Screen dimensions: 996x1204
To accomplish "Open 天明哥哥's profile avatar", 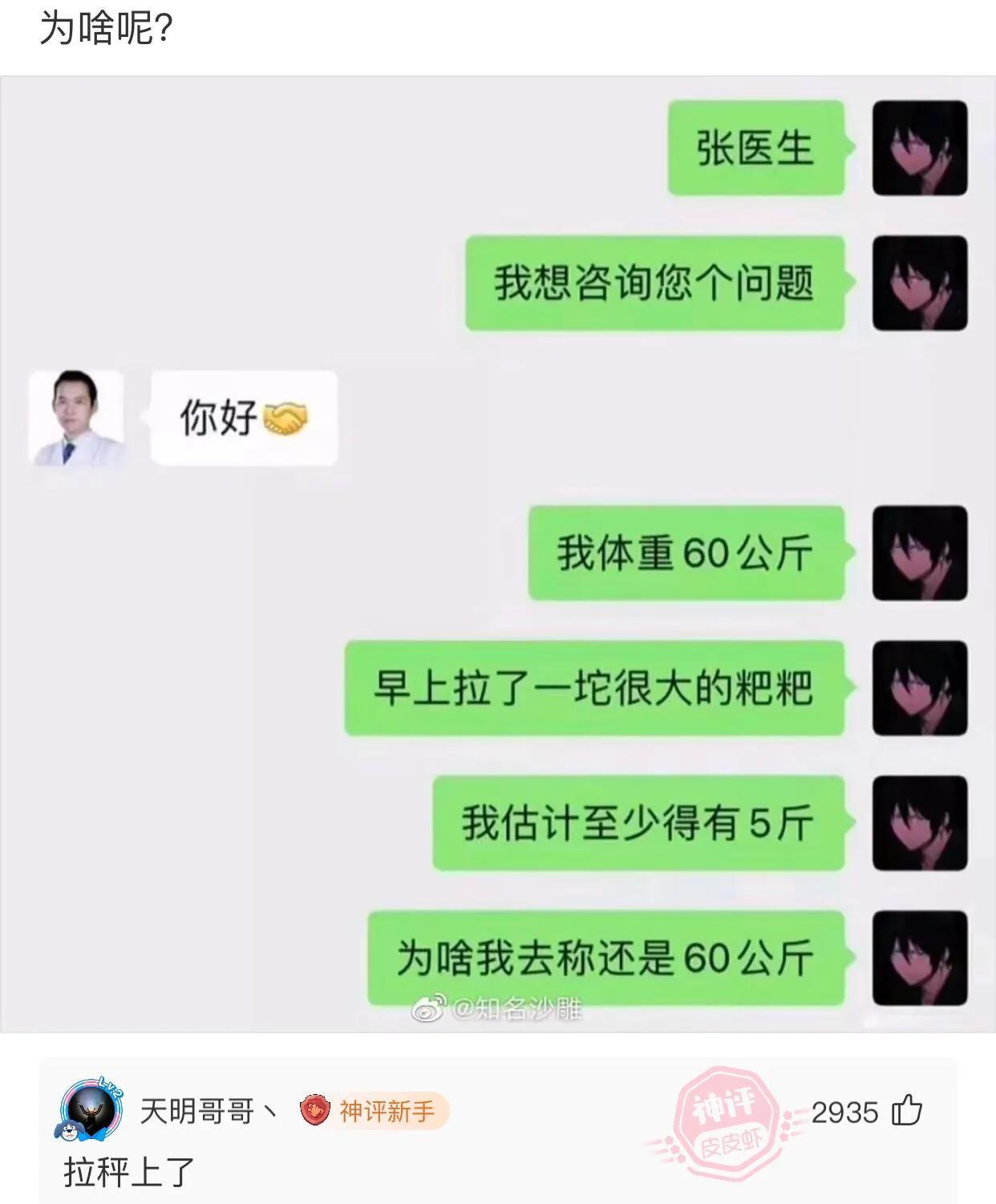I will 92,1110.
